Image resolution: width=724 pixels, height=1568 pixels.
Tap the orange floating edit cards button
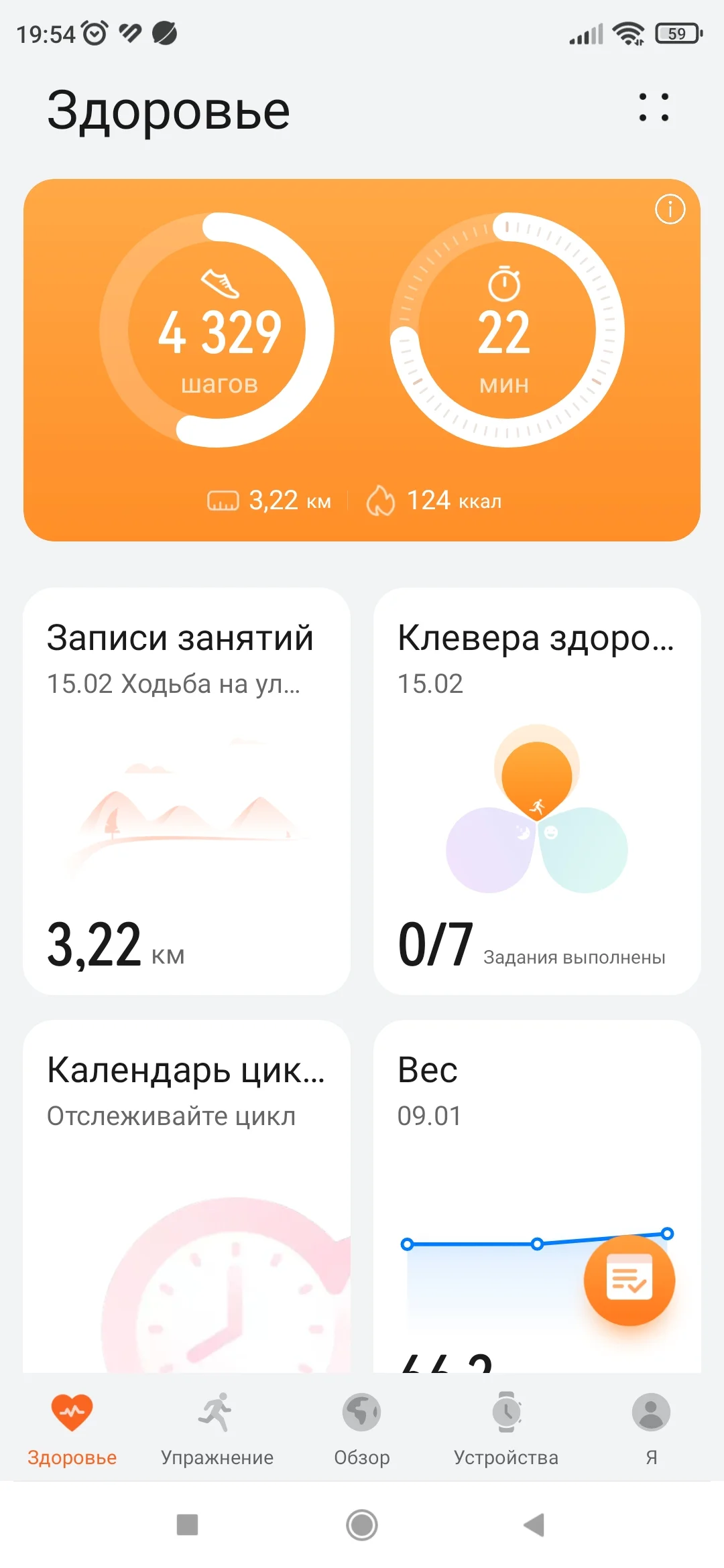click(x=629, y=1280)
